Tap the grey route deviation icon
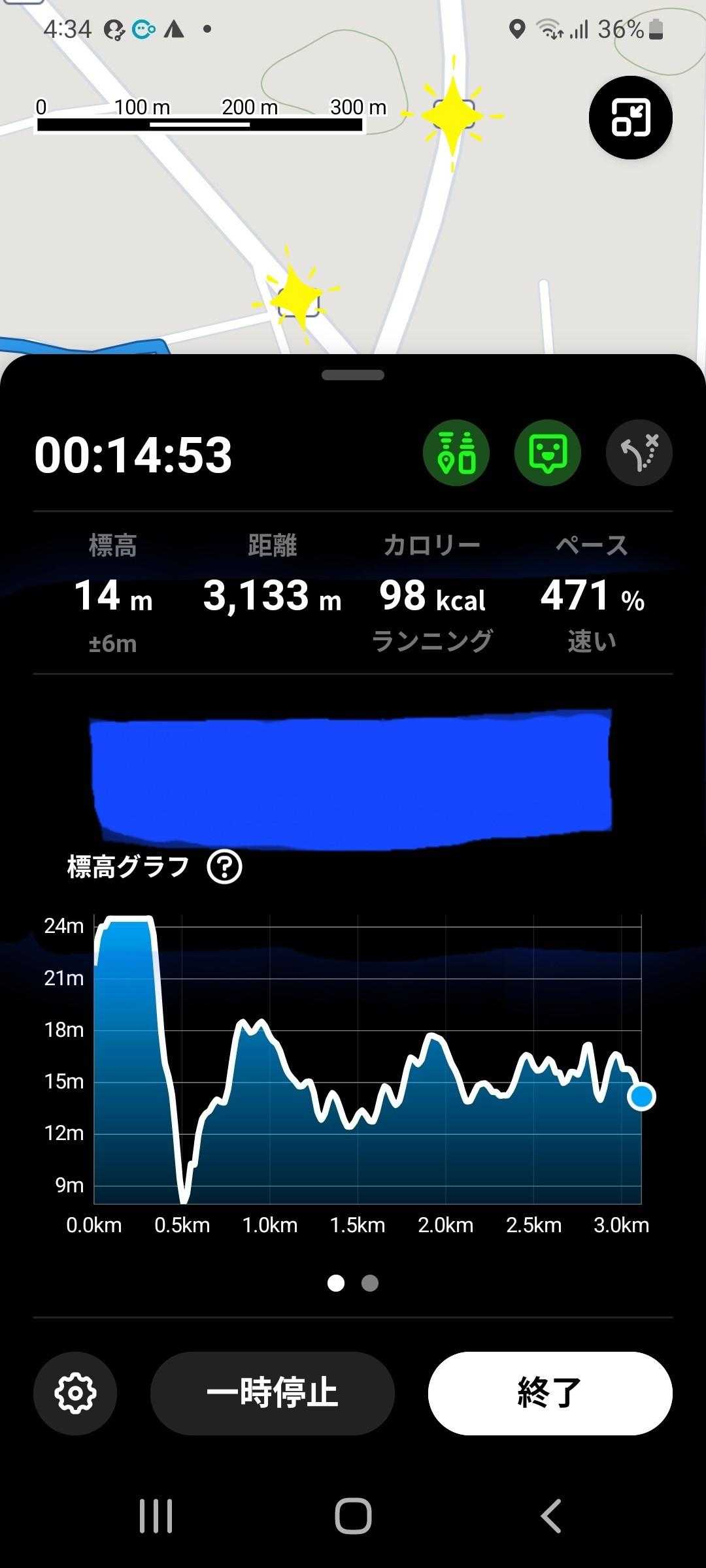Image resolution: width=706 pixels, height=1568 pixels. pyautogui.click(x=639, y=453)
